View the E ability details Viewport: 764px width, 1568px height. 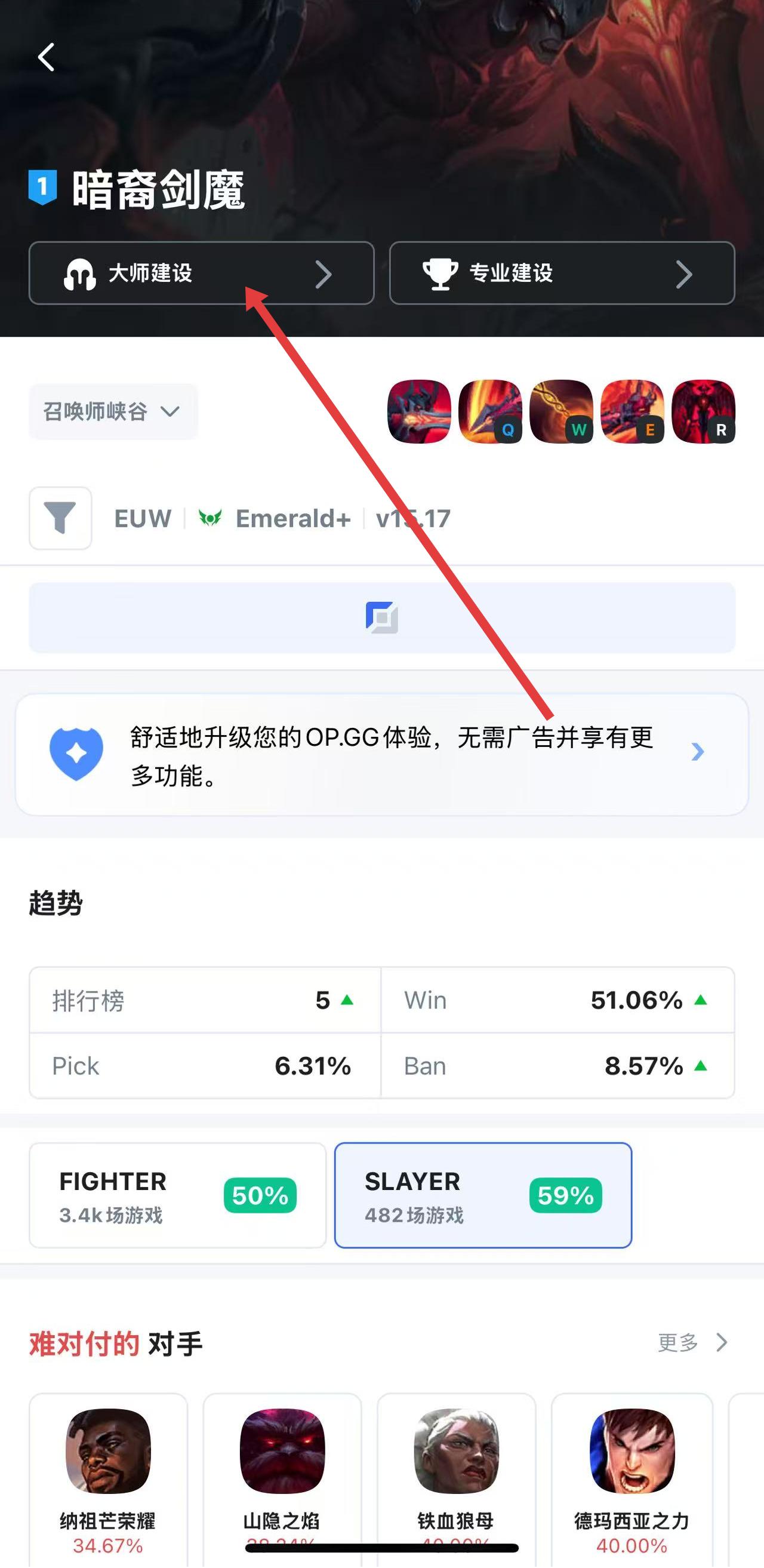point(632,411)
